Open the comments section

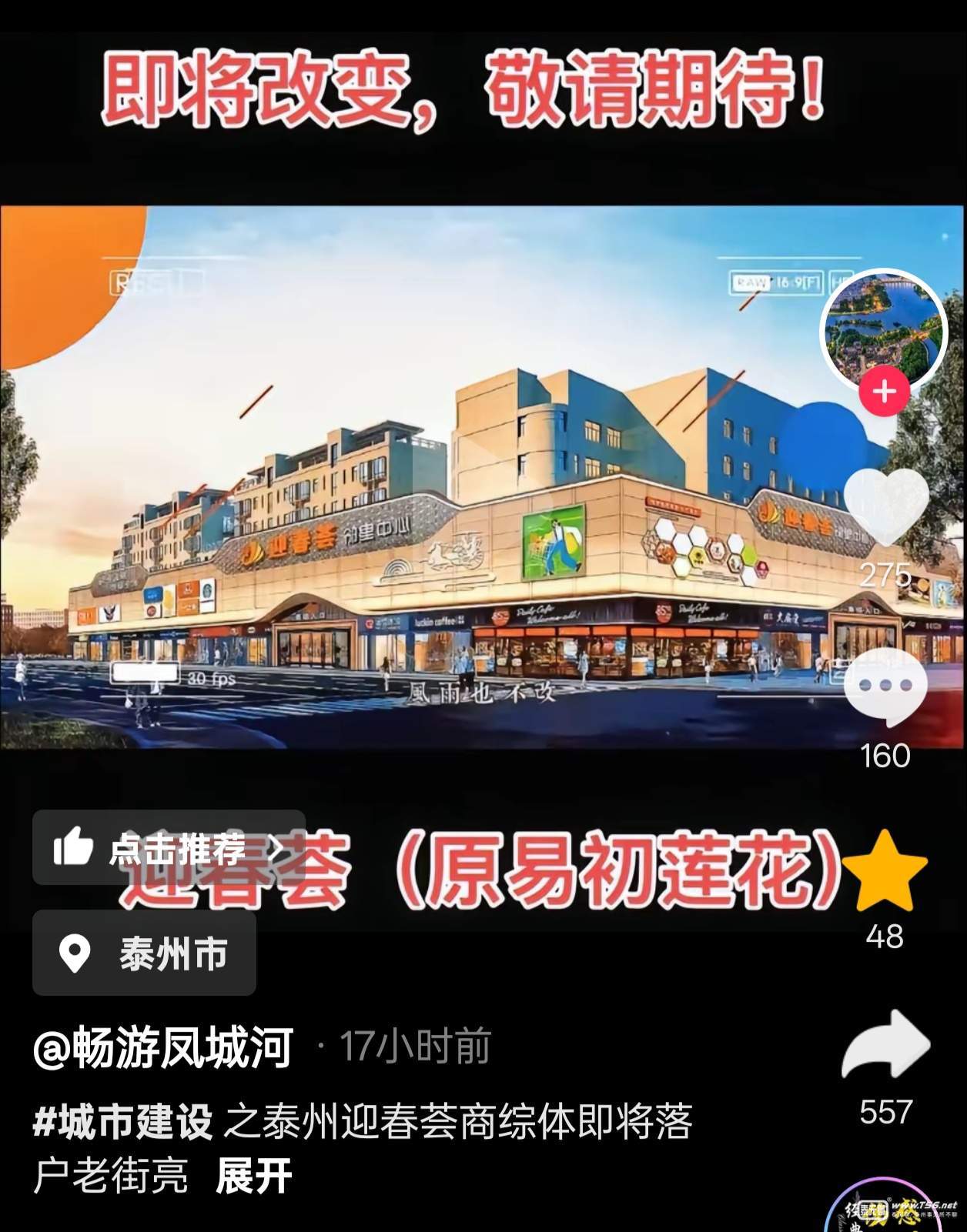click(885, 687)
